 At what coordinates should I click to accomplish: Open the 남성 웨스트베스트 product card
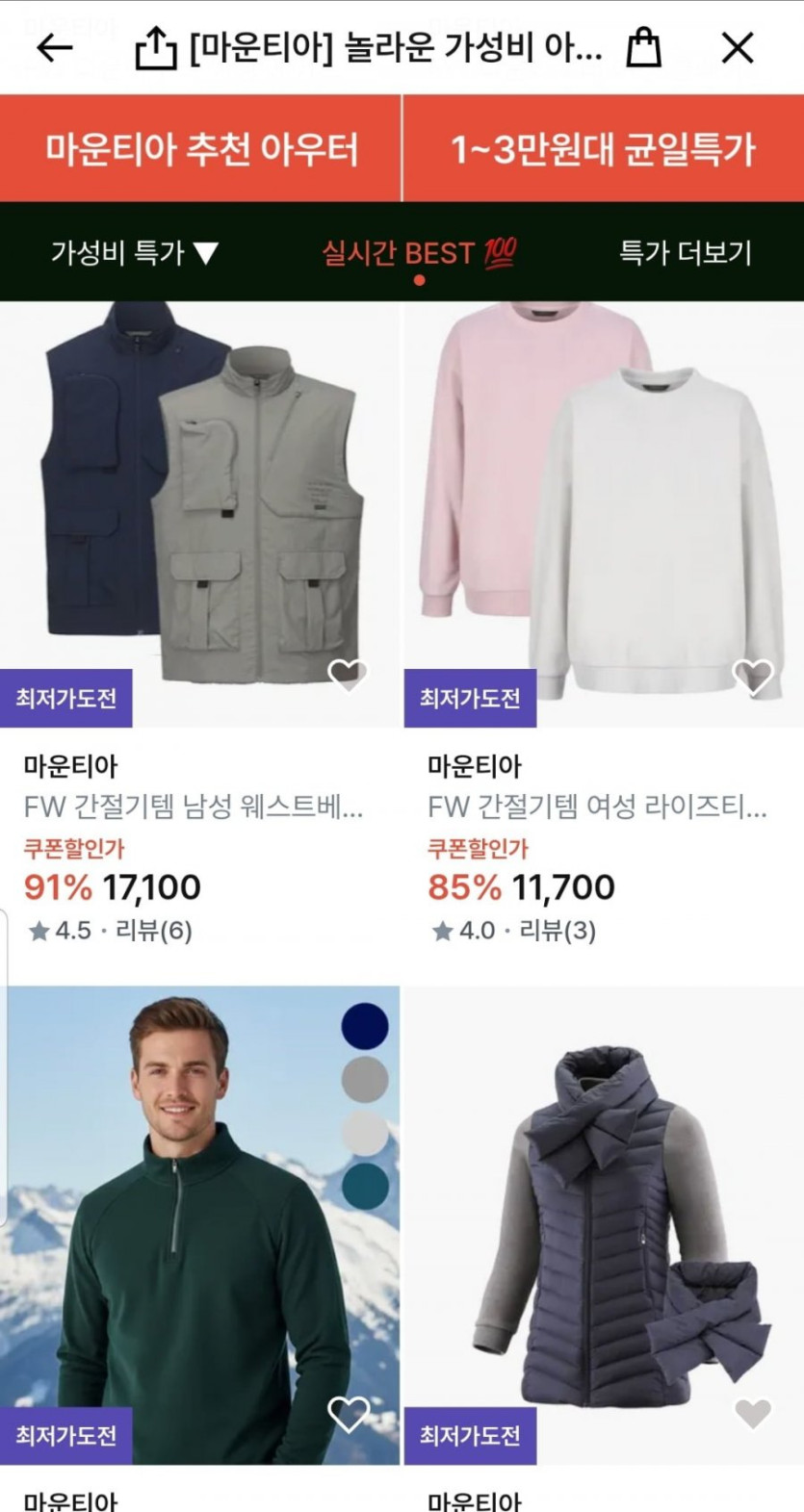coord(199,500)
